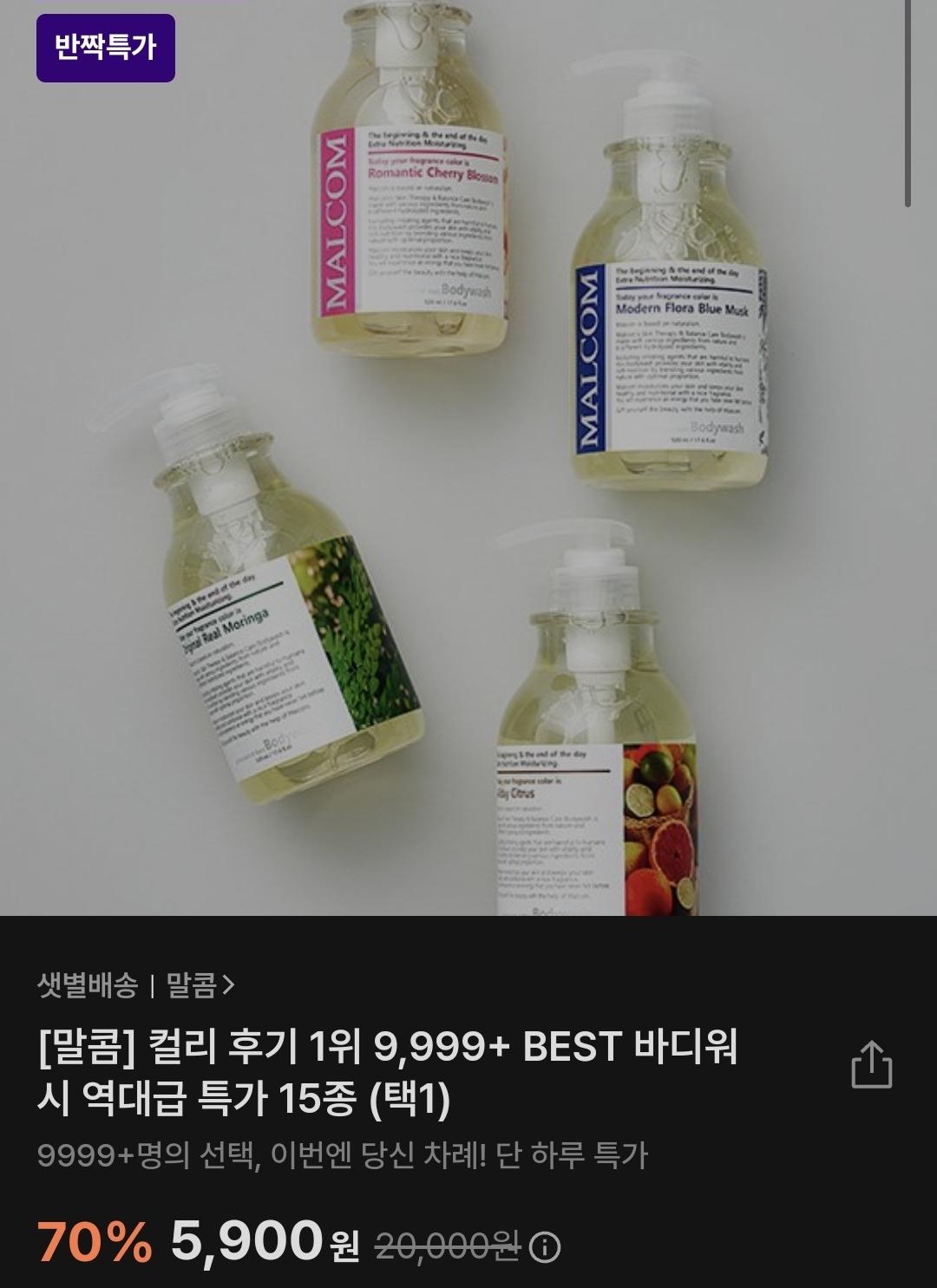Viewport: 937px width, 1288px height.
Task: Share this body wash product
Action: 871,1064
